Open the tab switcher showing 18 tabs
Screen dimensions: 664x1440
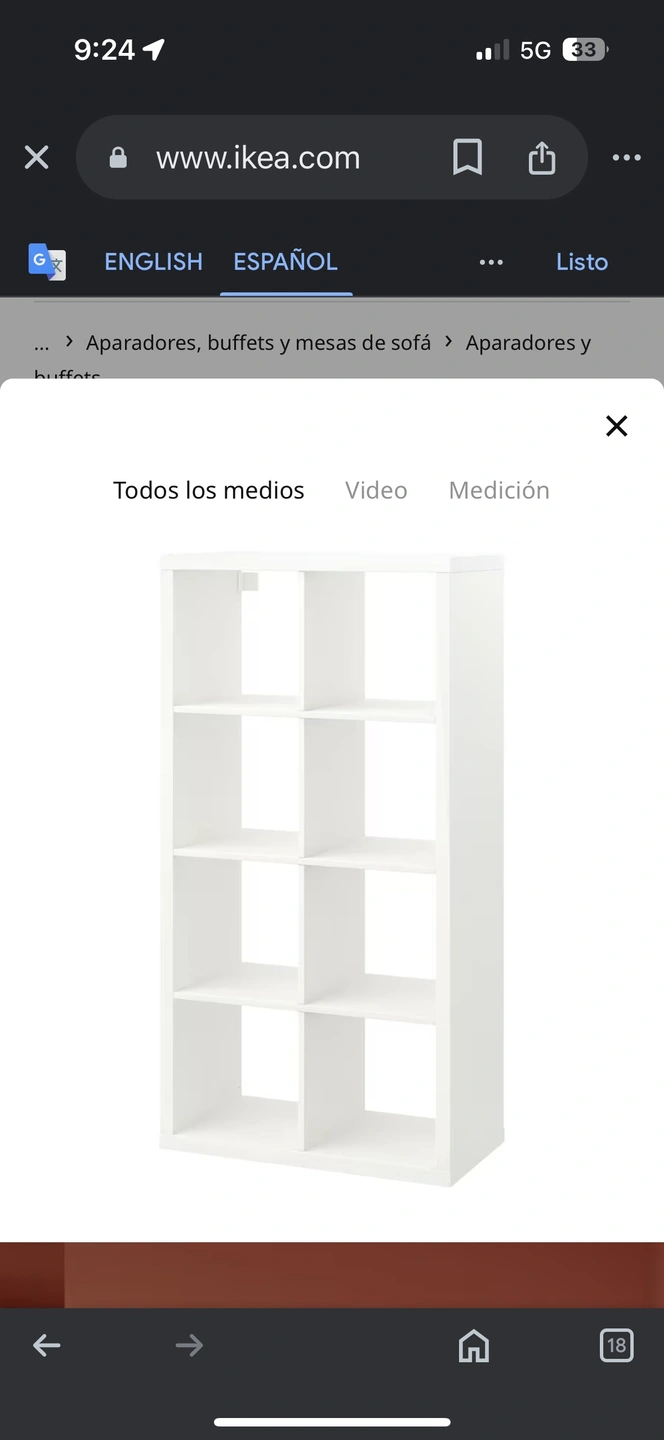tap(616, 1346)
